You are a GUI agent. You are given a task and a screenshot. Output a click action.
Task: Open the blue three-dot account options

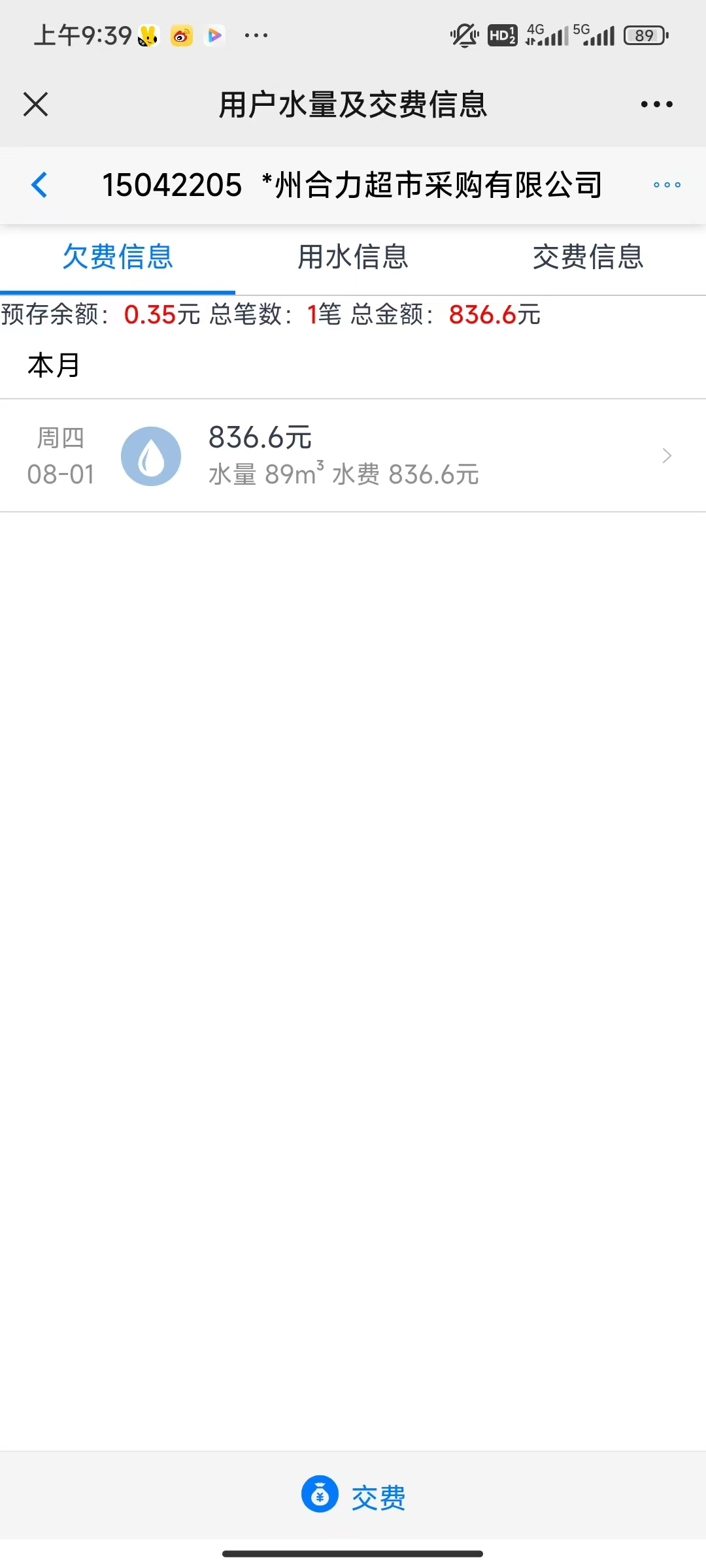pos(667,185)
